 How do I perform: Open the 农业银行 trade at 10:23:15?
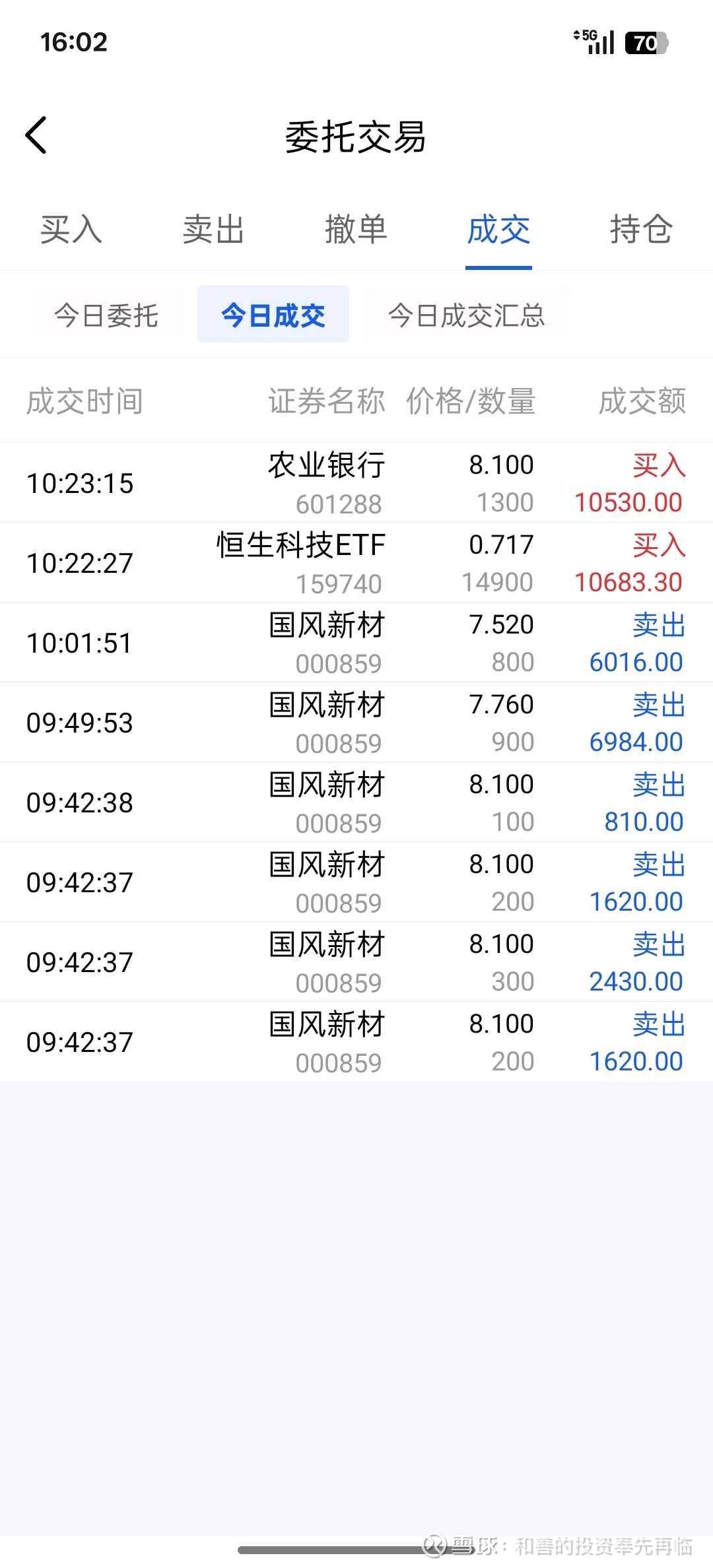tap(356, 483)
